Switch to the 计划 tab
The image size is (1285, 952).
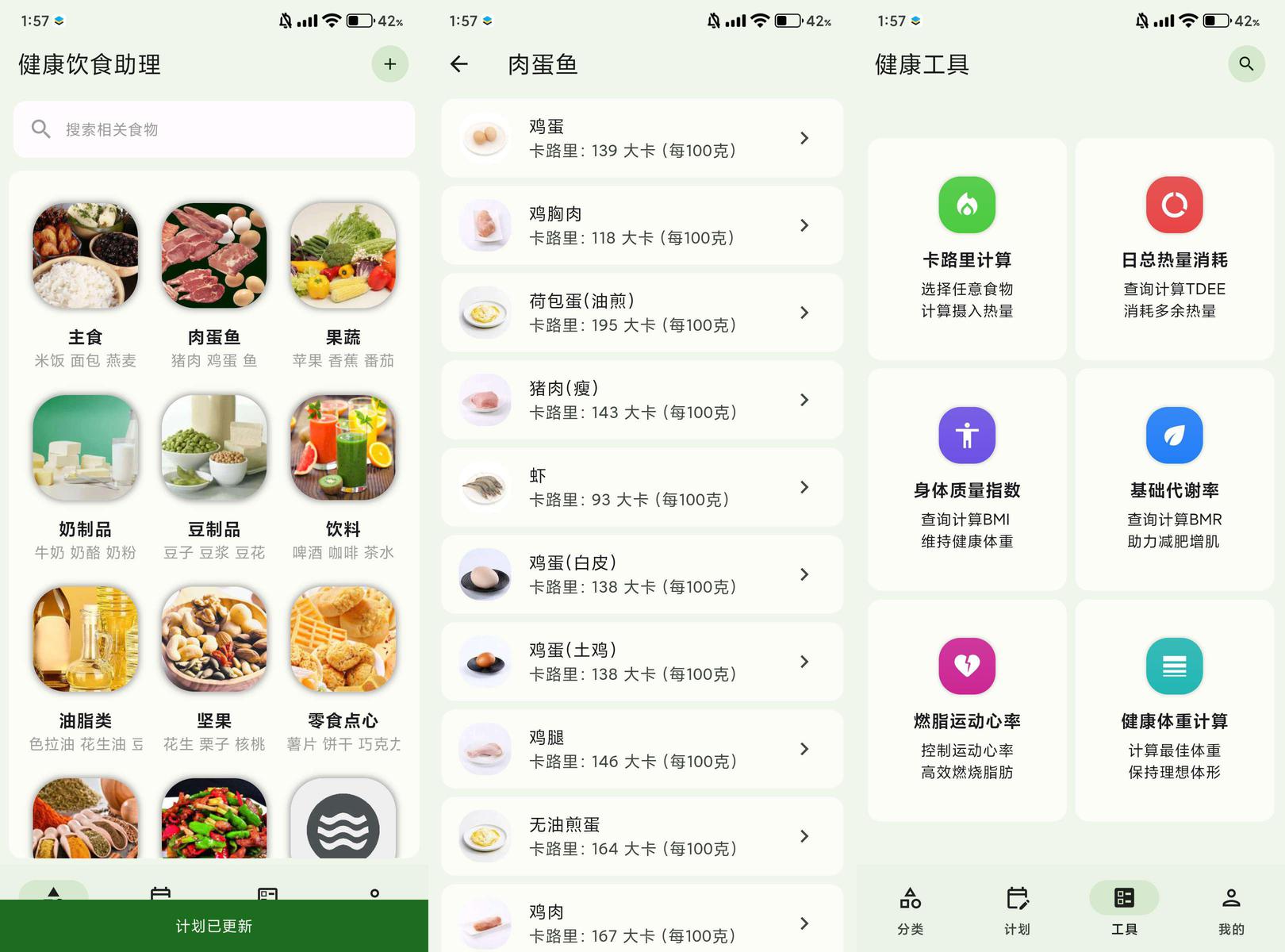click(1017, 910)
